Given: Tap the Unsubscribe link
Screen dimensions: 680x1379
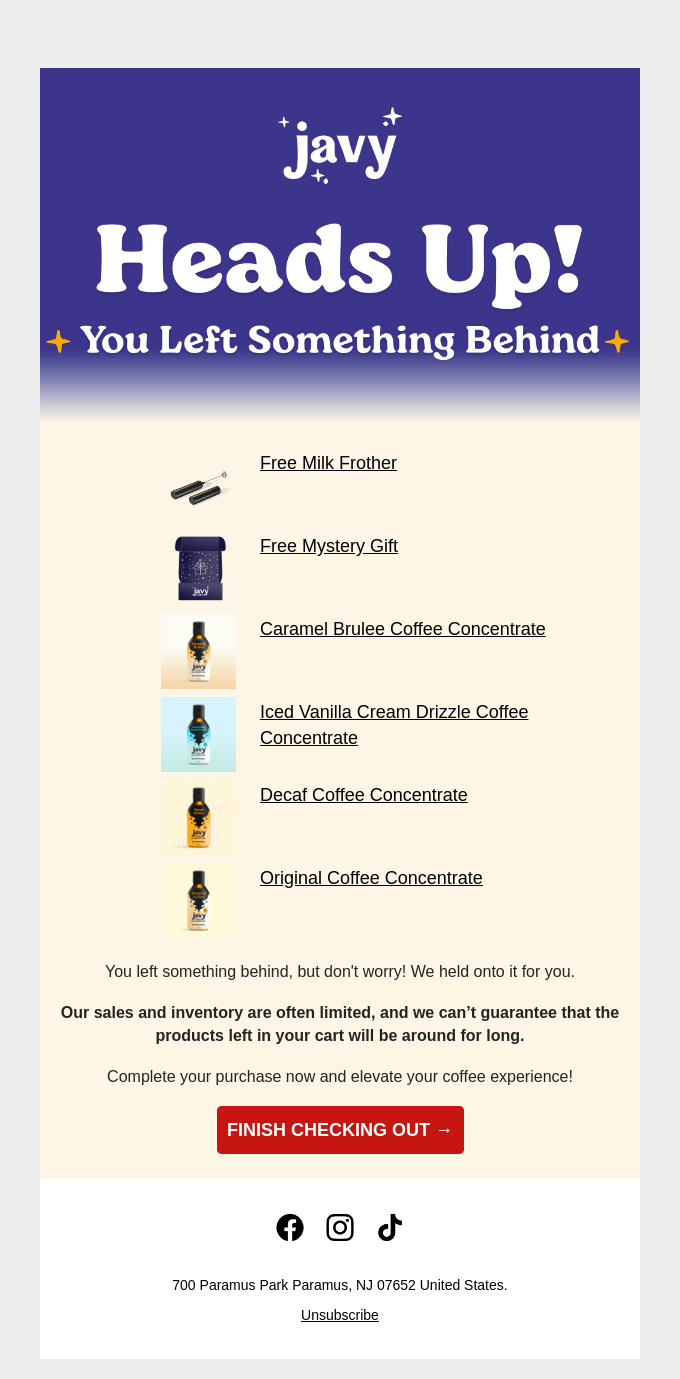Looking at the screenshot, I should (x=340, y=1315).
